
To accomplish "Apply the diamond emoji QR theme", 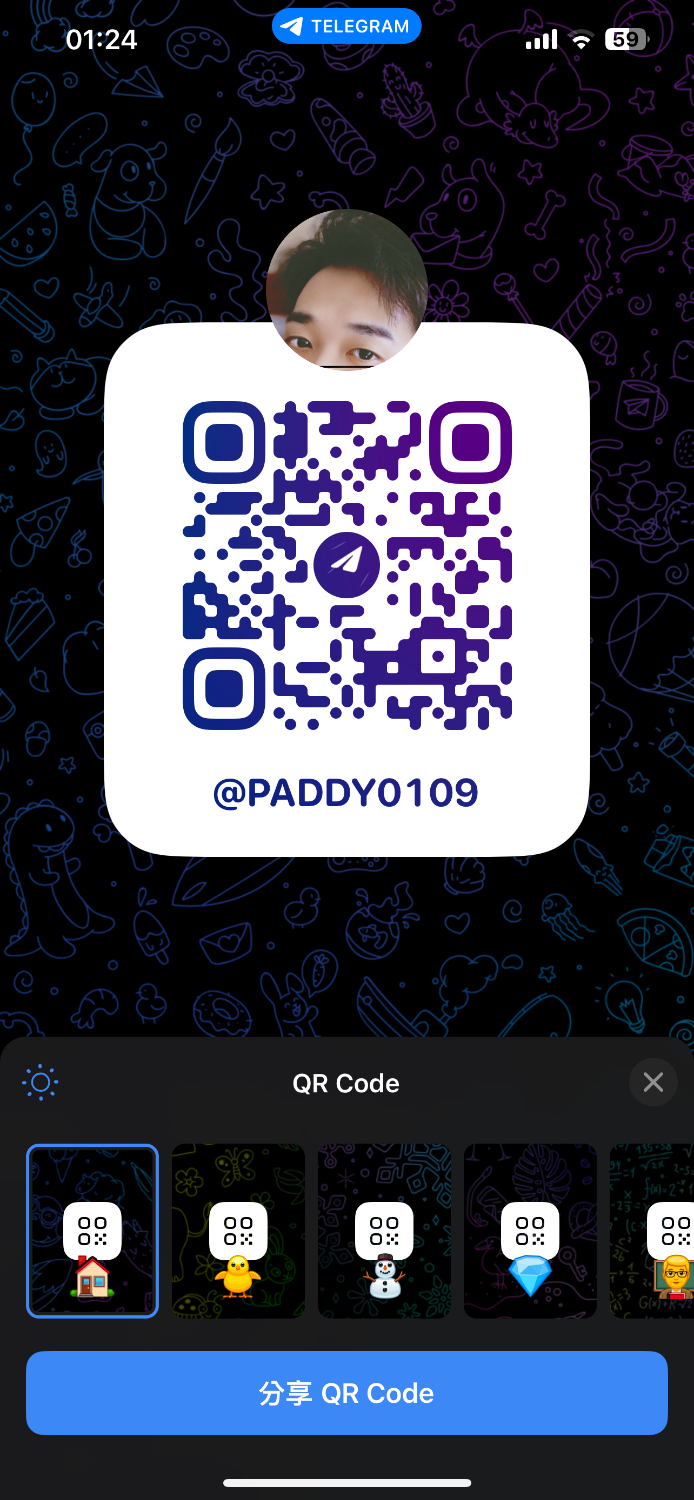I will 530,1231.
